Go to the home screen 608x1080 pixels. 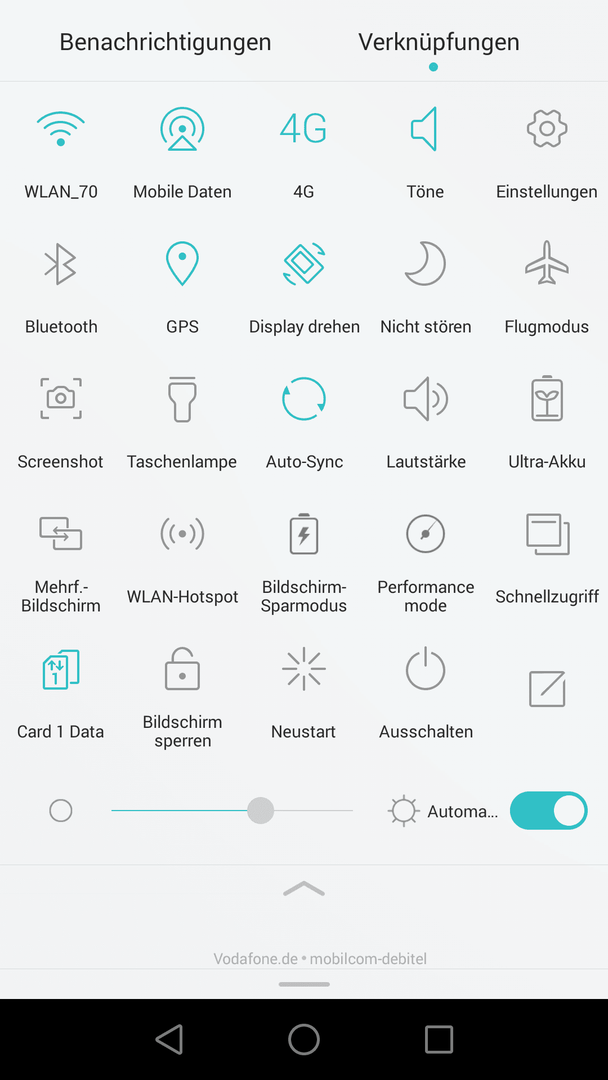pos(304,1039)
